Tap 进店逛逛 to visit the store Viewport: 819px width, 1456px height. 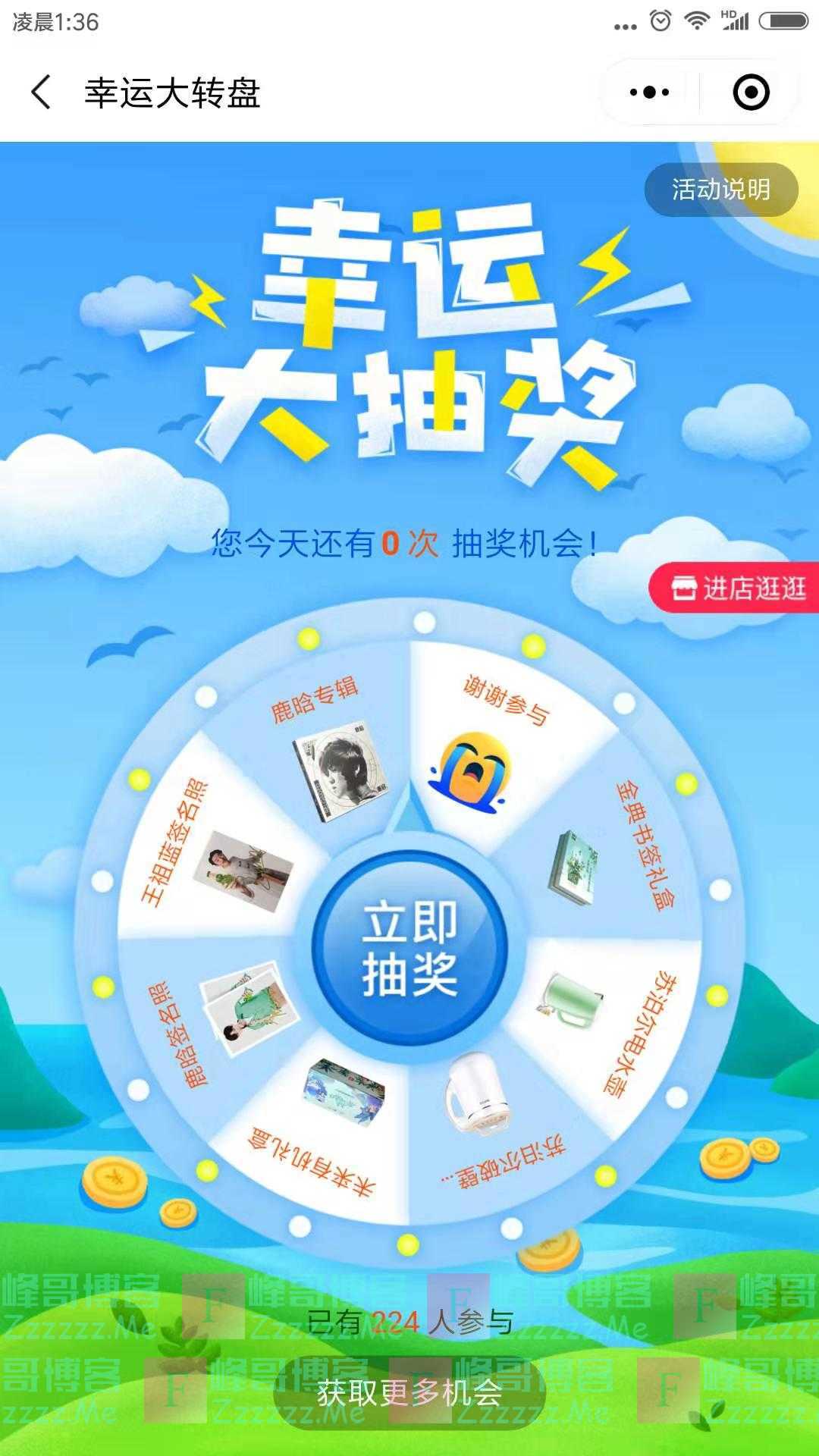click(x=737, y=588)
